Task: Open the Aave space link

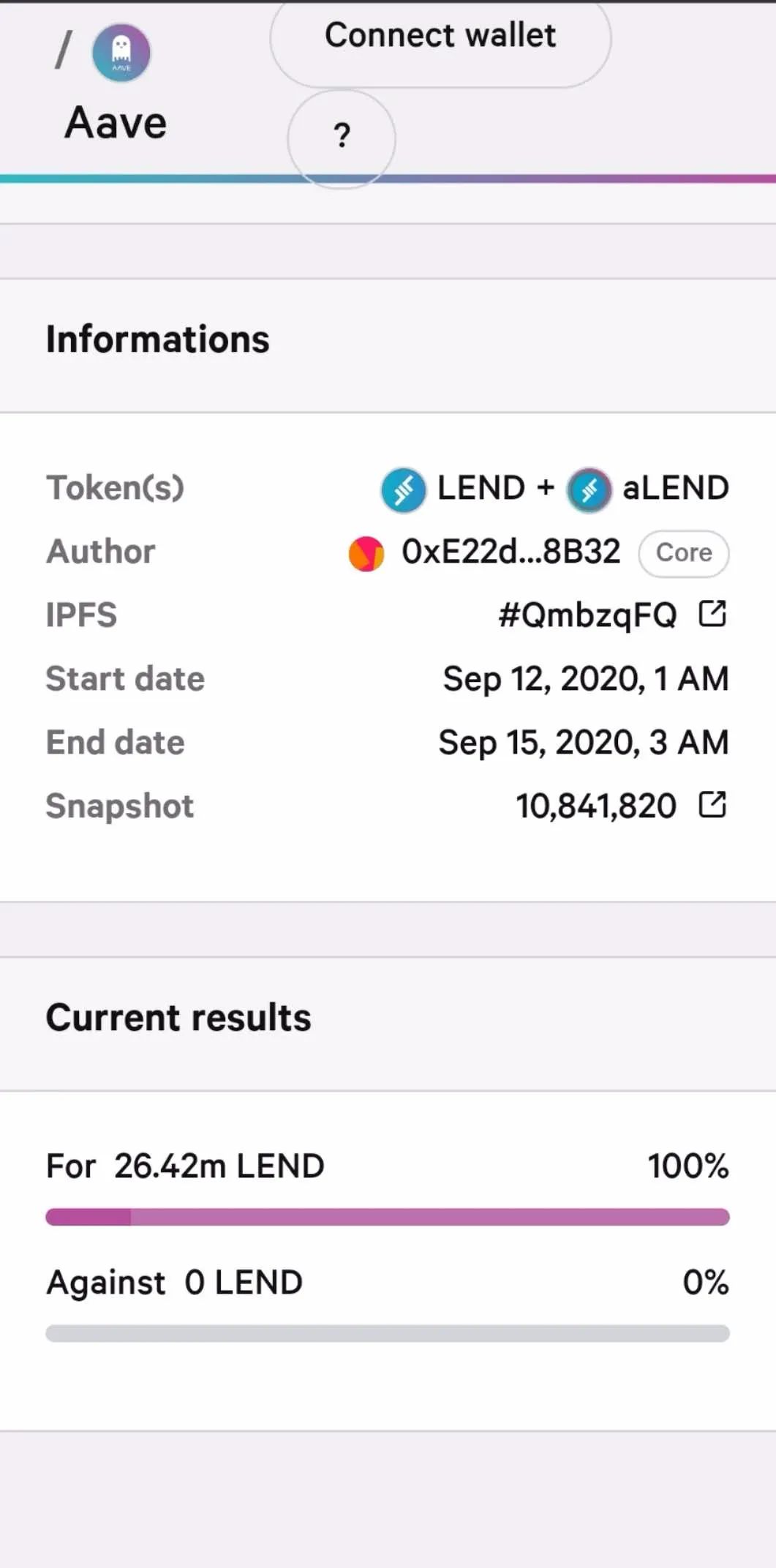Action: pyautogui.click(x=116, y=121)
